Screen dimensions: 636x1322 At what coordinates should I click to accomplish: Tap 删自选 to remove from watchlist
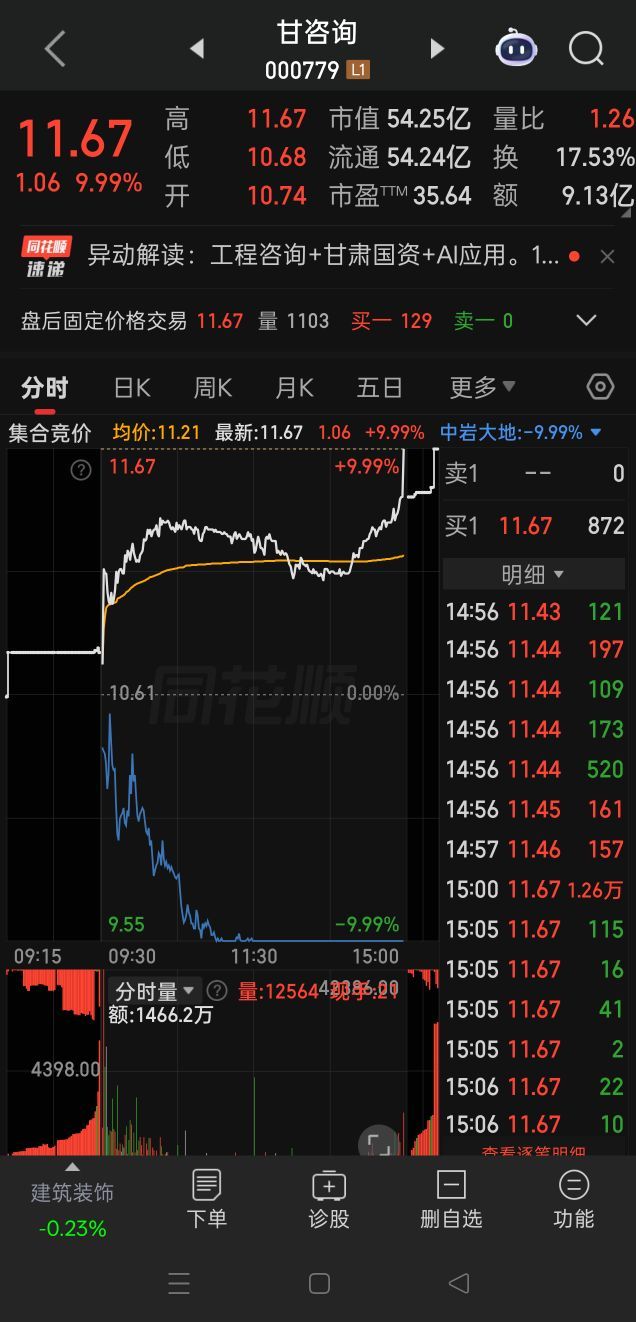click(x=451, y=1199)
